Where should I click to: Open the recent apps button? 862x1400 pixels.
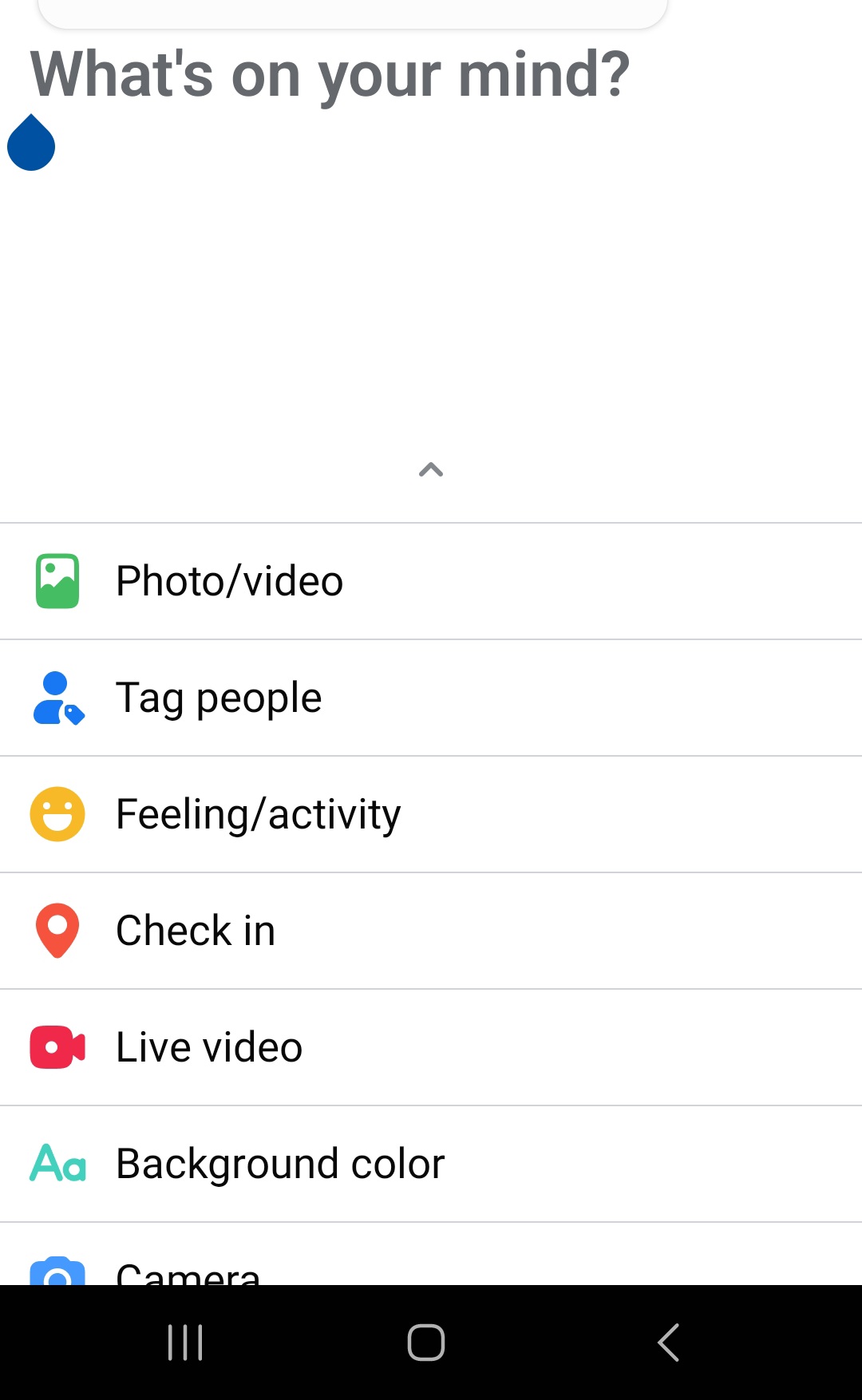(x=185, y=1343)
